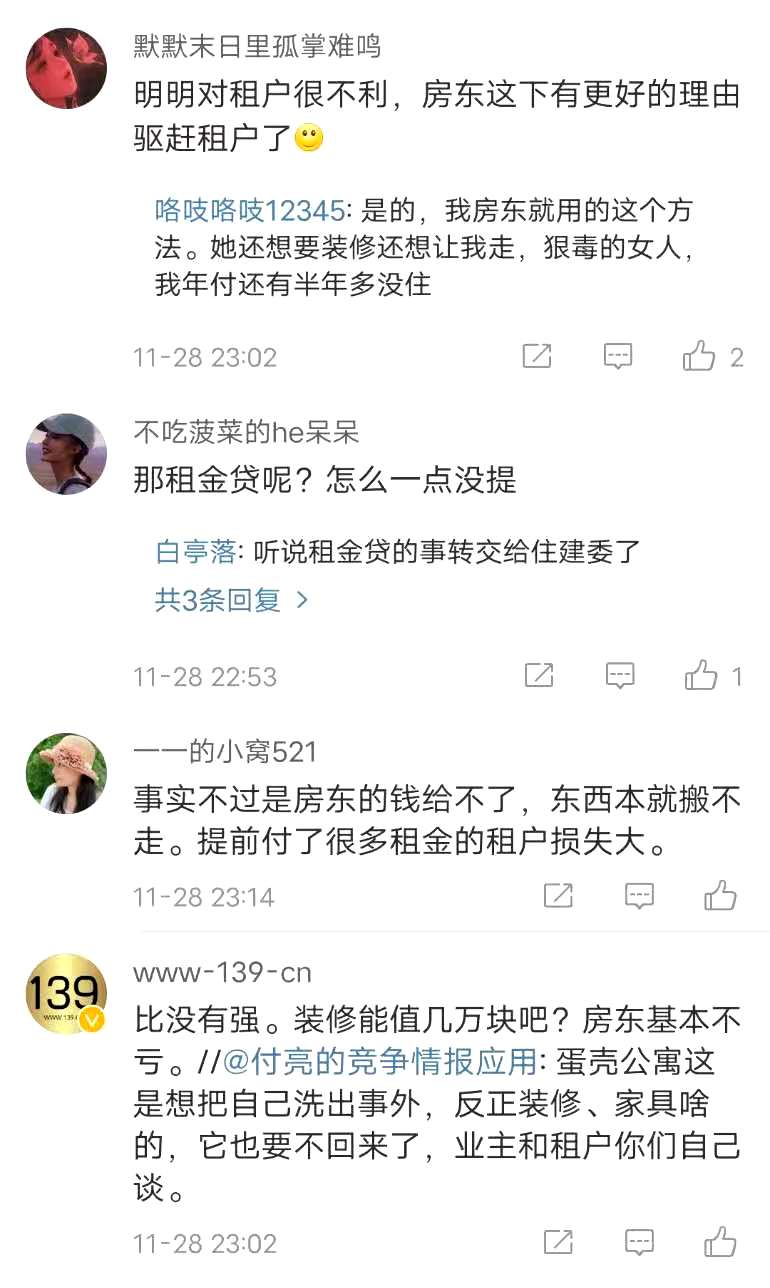Open the @付亮的竞争情报应用 mention
The image size is (770, 1288).
pos(380,1060)
